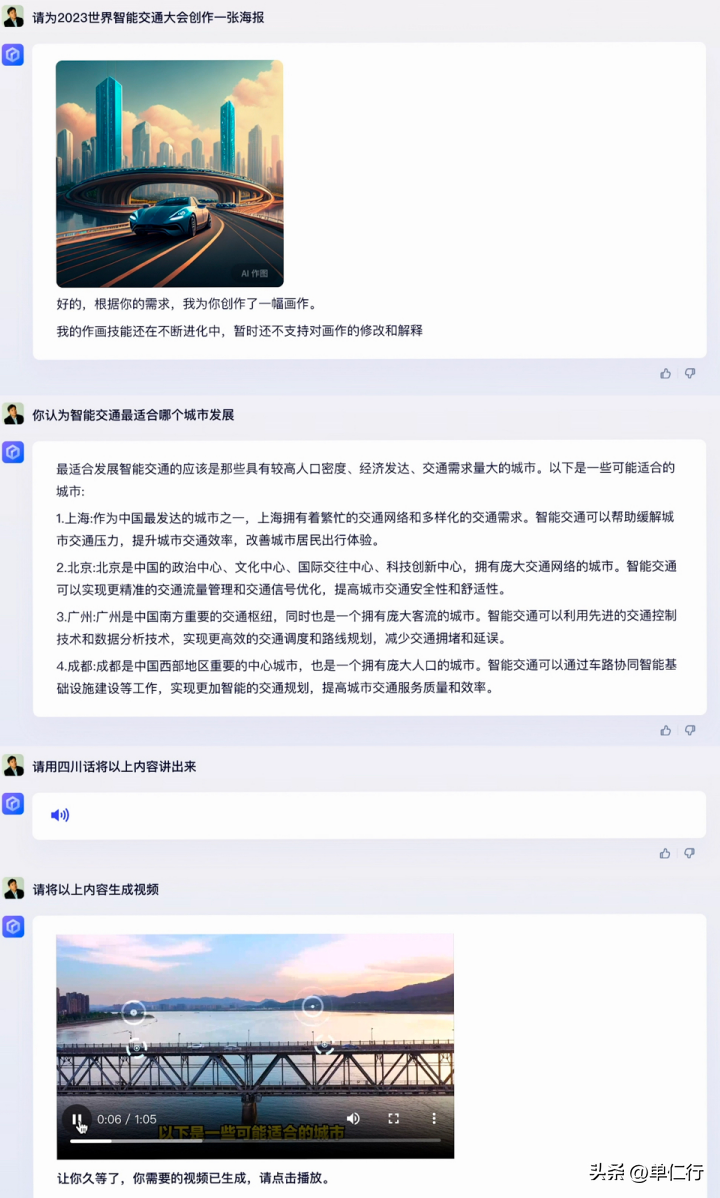Open the AI-generated poster image
The width and height of the screenshot is (720, 1198).
169,173
